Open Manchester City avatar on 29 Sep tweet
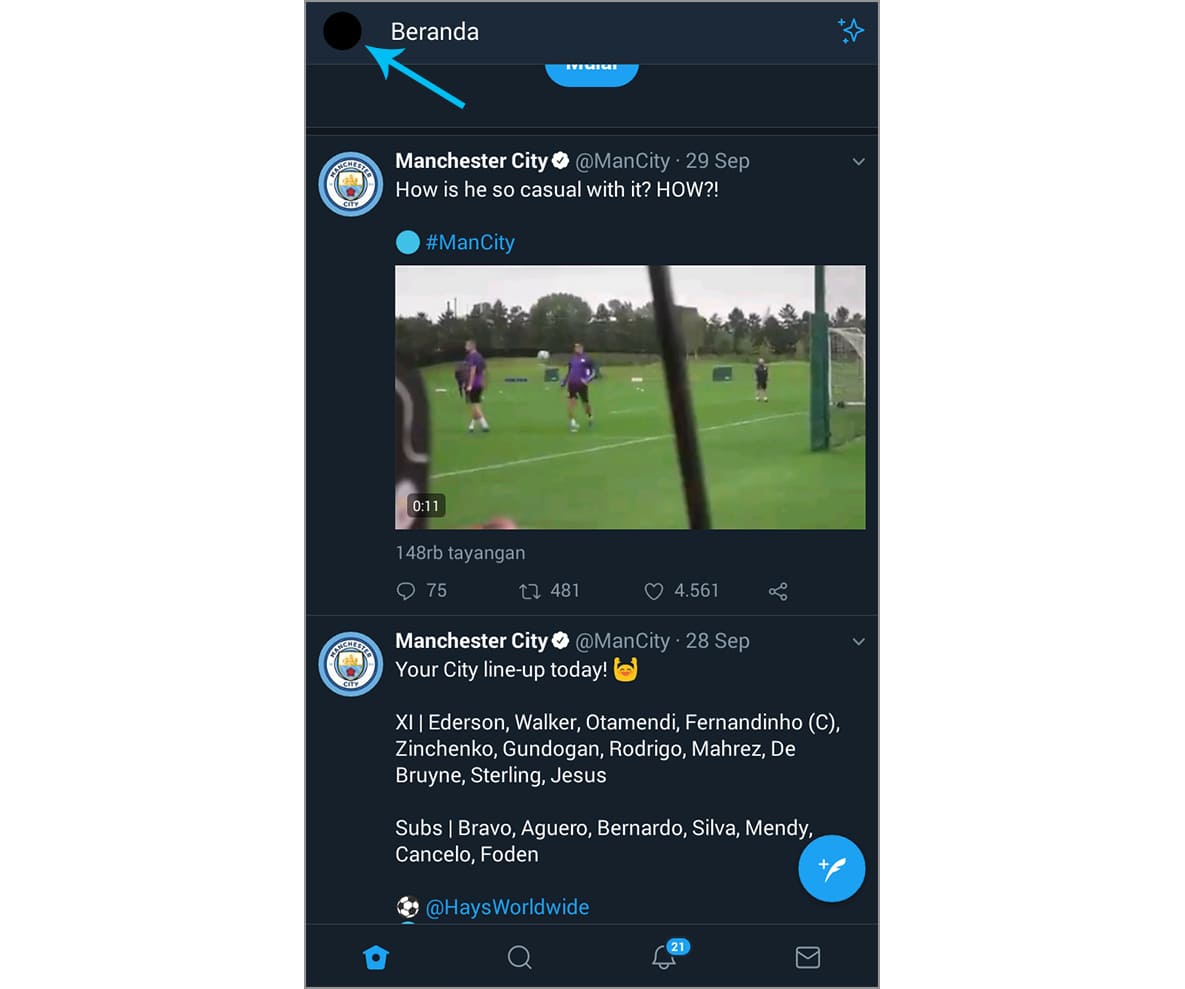The width and height of the screenshot is (1185, 989). (351, 184)
